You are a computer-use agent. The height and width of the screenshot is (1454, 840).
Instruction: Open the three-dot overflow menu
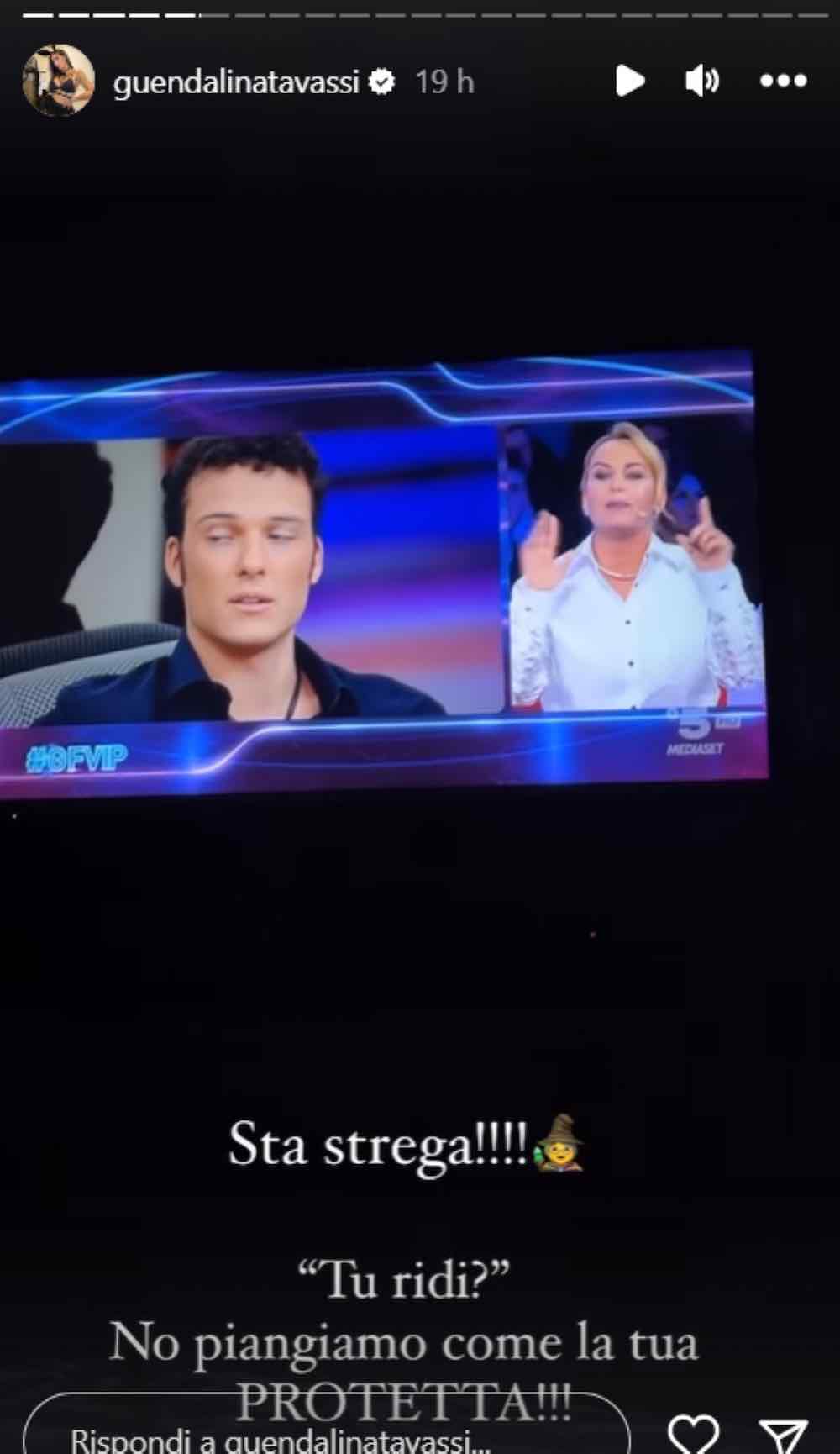point(783,81)
